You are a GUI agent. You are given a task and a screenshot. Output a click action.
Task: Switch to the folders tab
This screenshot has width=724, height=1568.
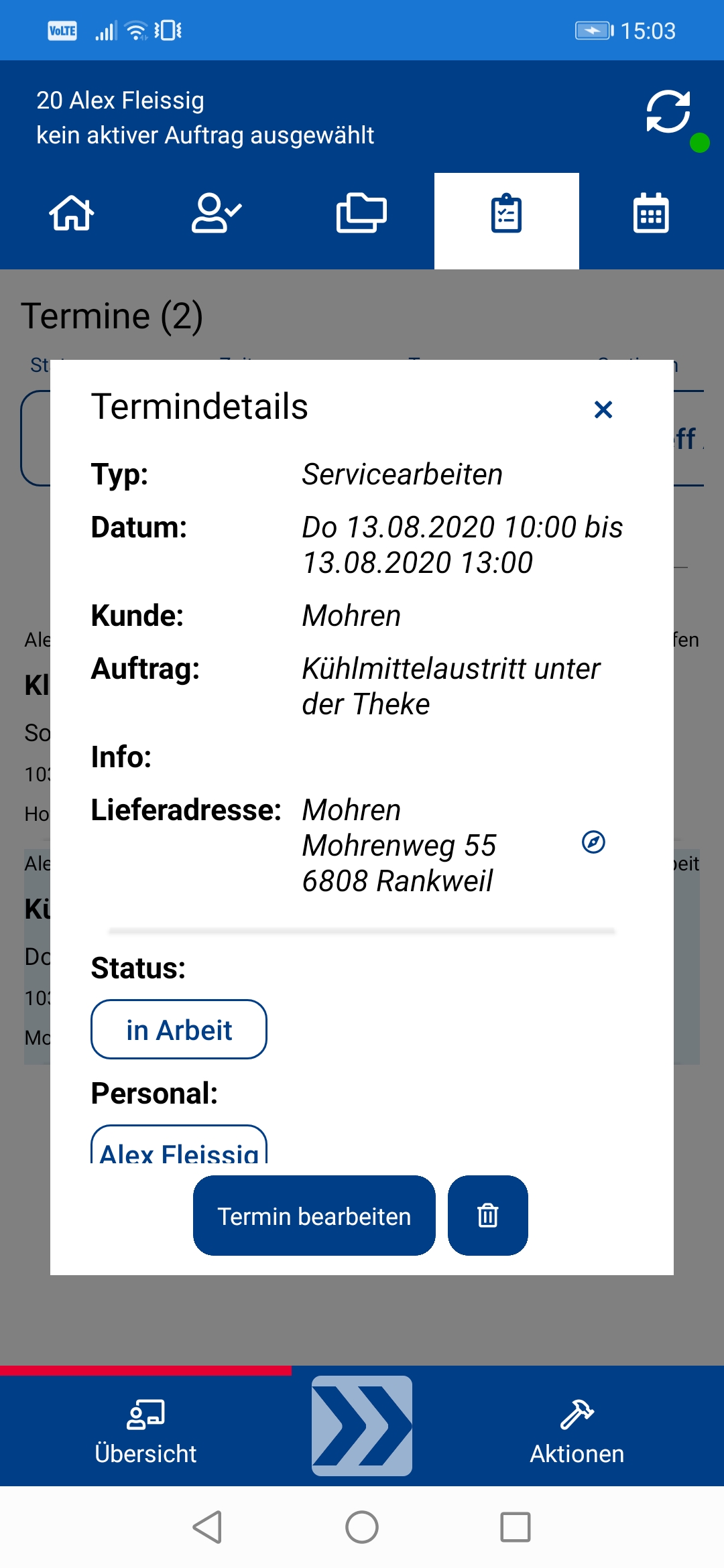[x=361, y=214]
